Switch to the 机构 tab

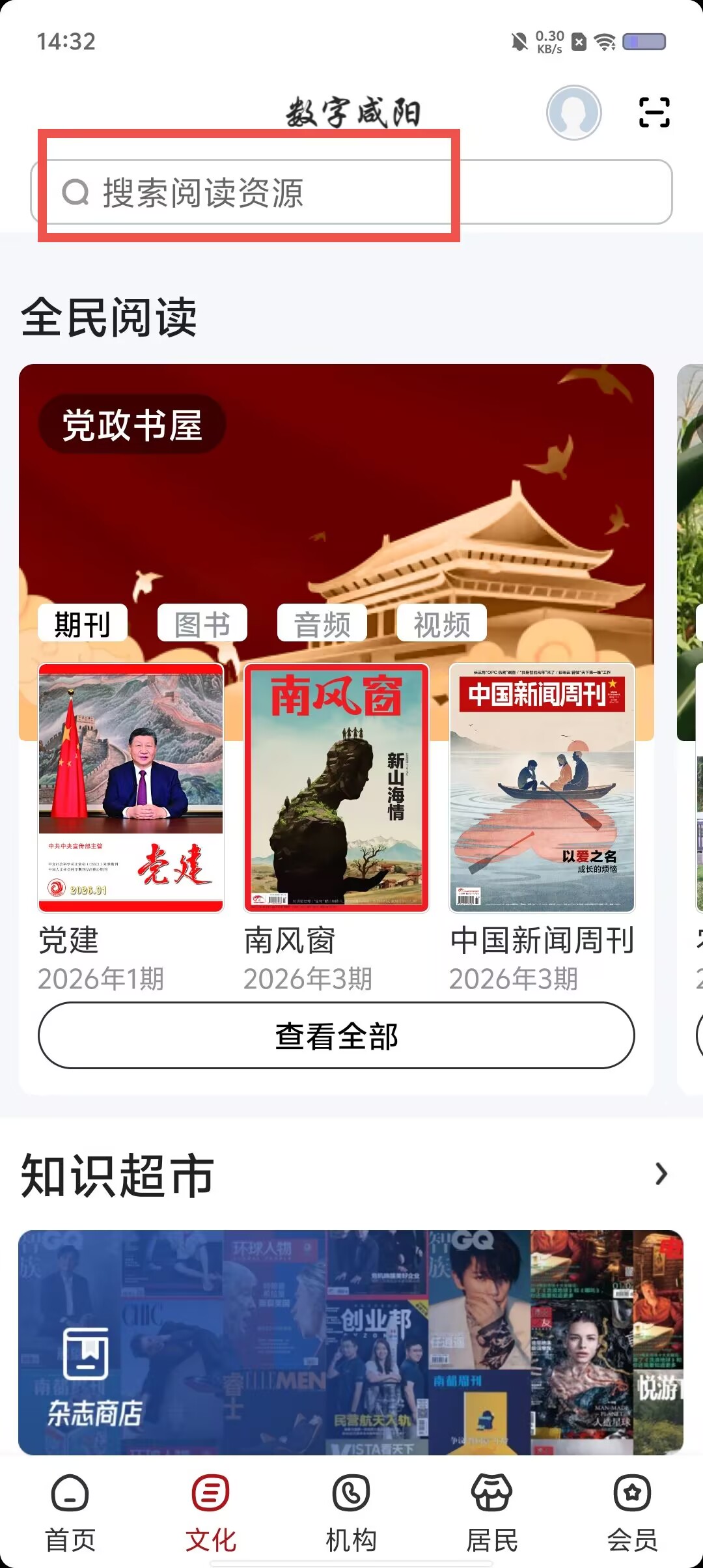click(x=351, y=1512)
